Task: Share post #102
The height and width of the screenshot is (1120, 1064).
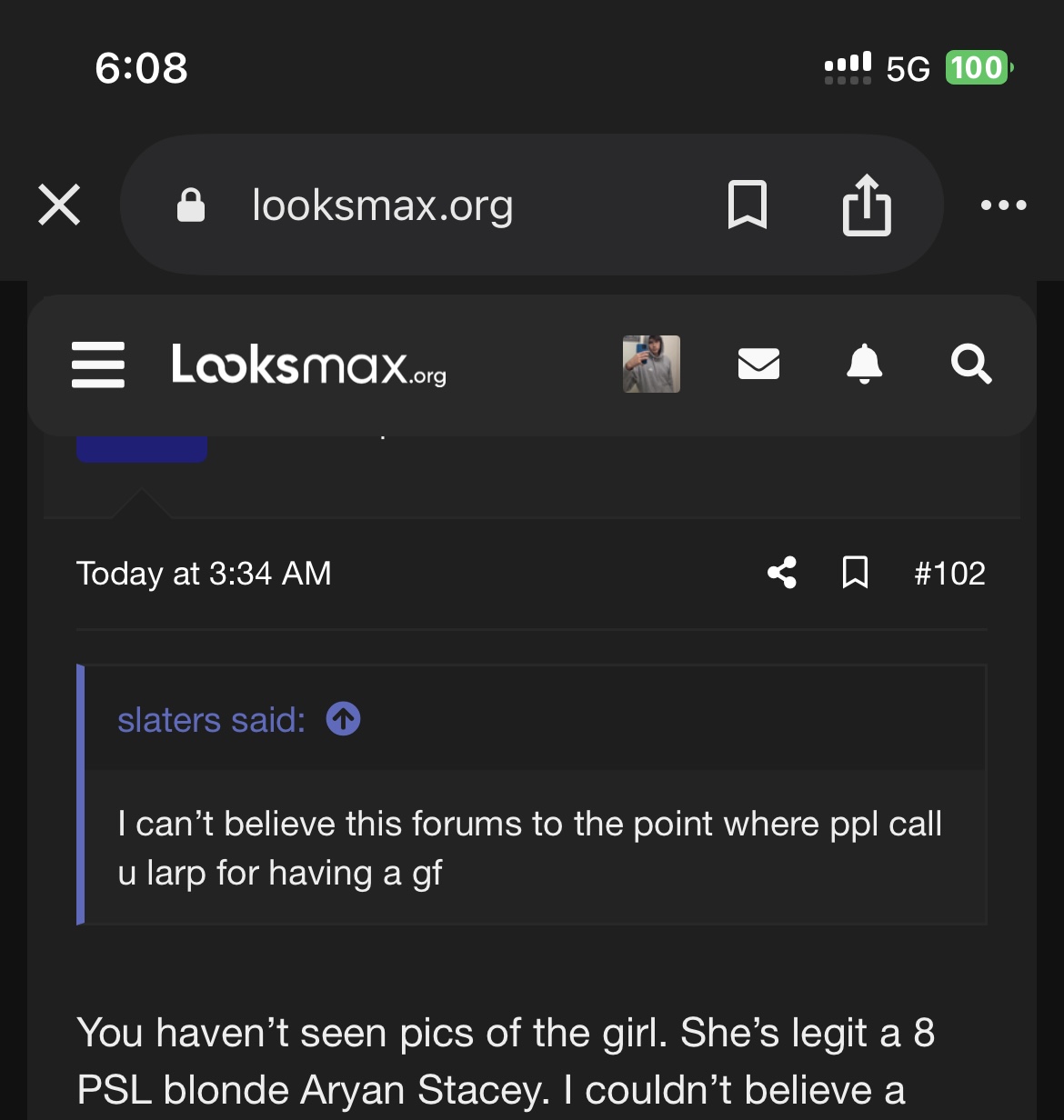Action: coord(782,573)
